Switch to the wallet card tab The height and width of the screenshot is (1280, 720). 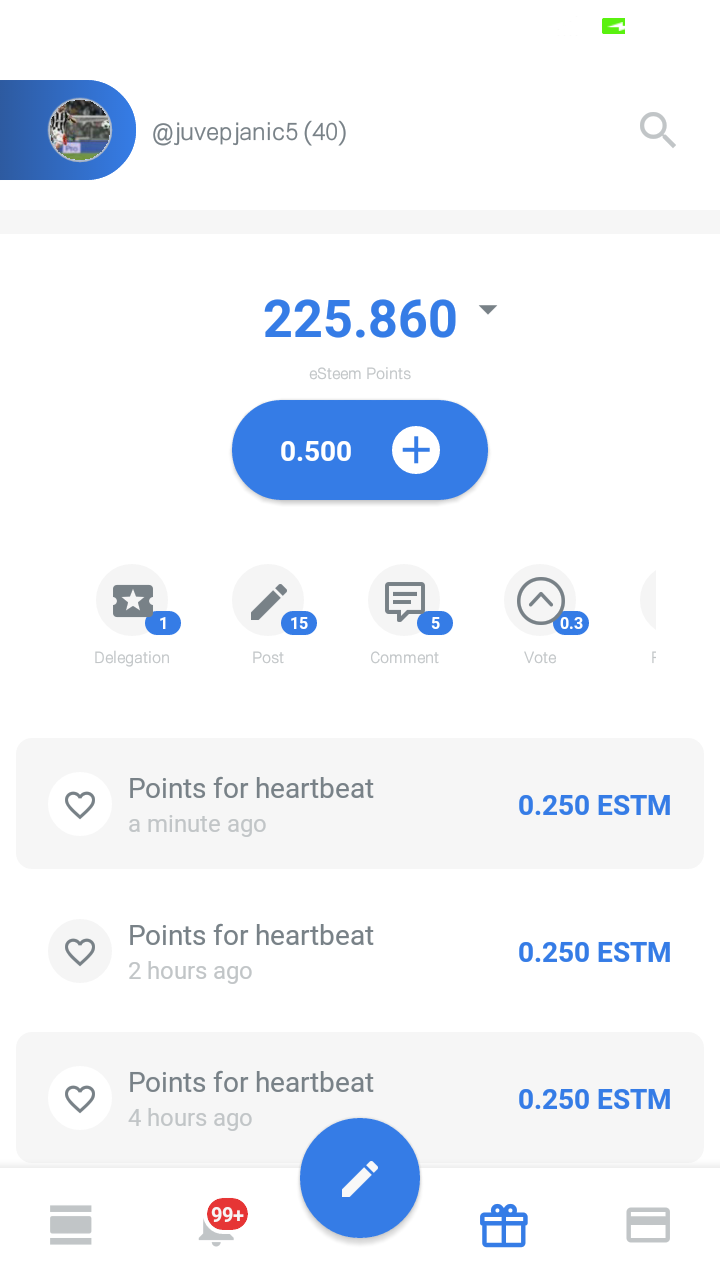point(648,1225)
